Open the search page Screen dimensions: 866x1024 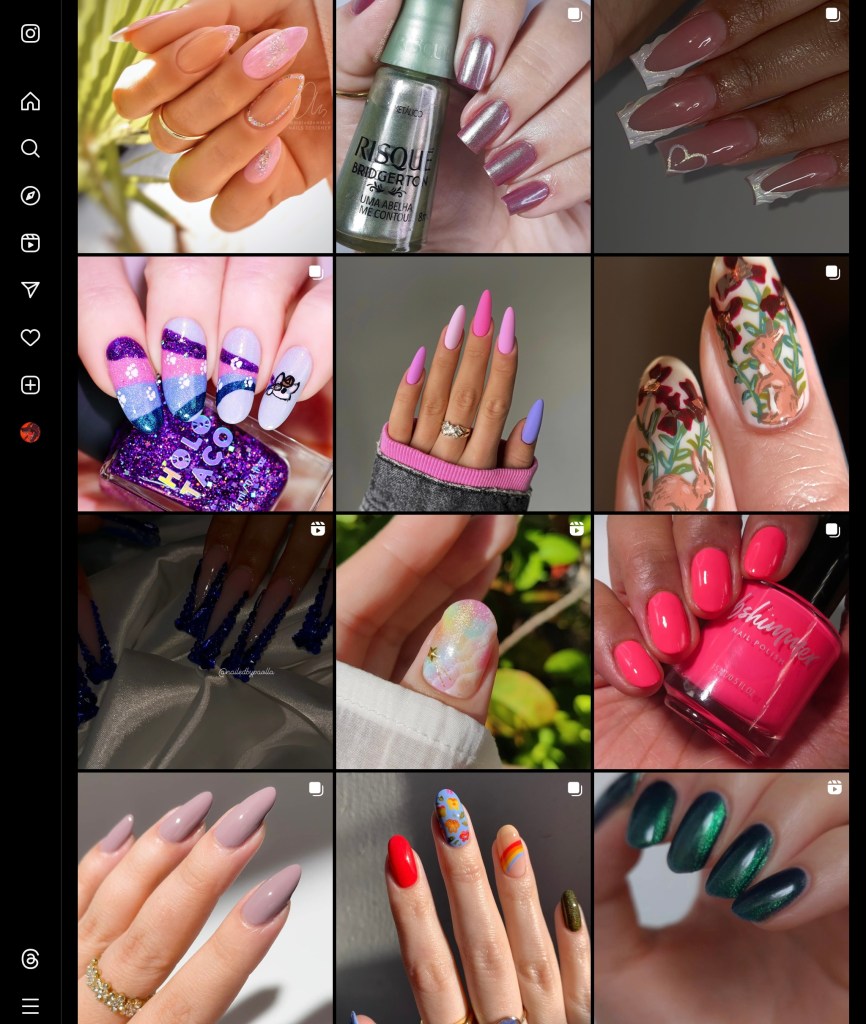(30, 148)
